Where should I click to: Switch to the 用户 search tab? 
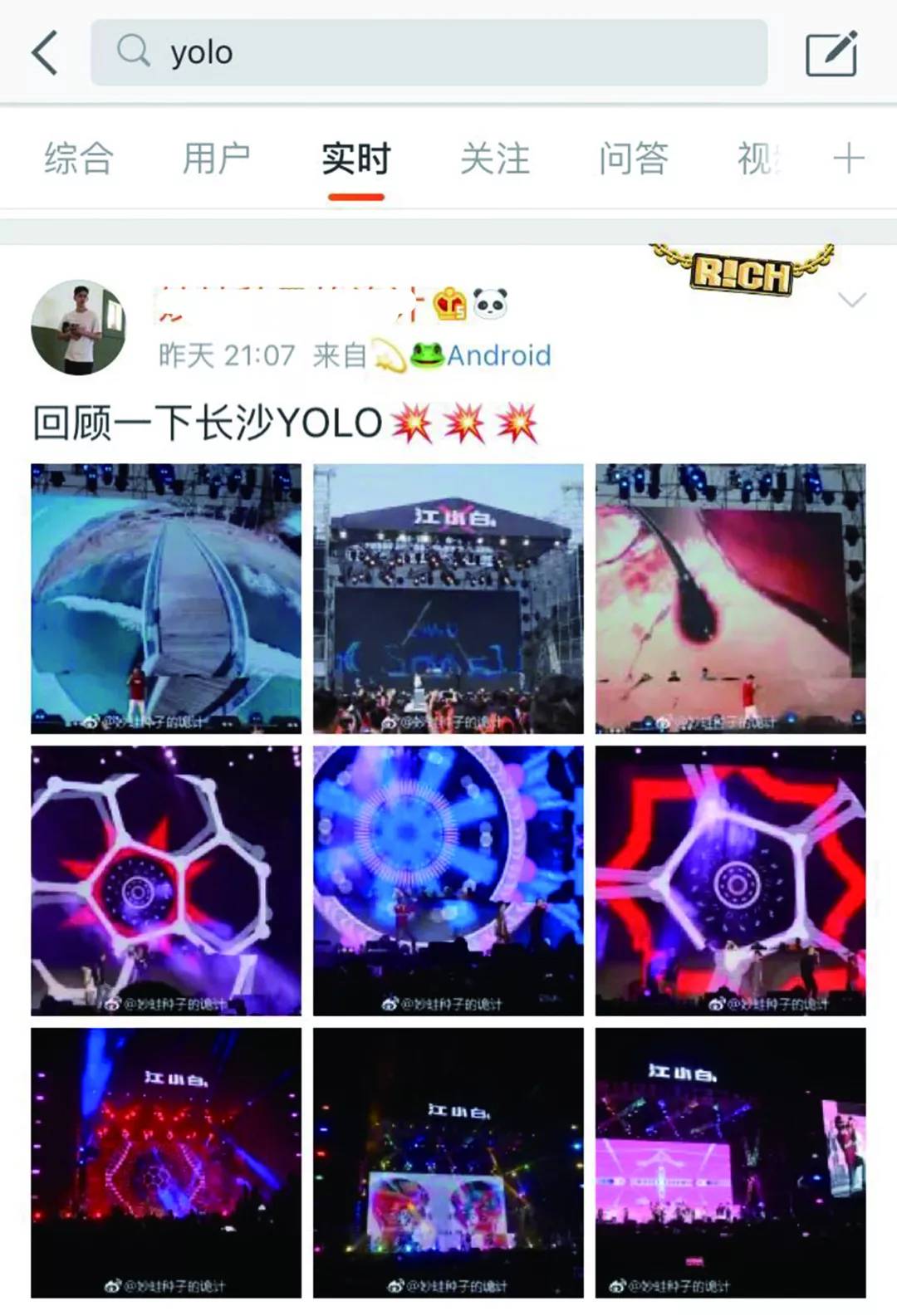pos(219,158)
